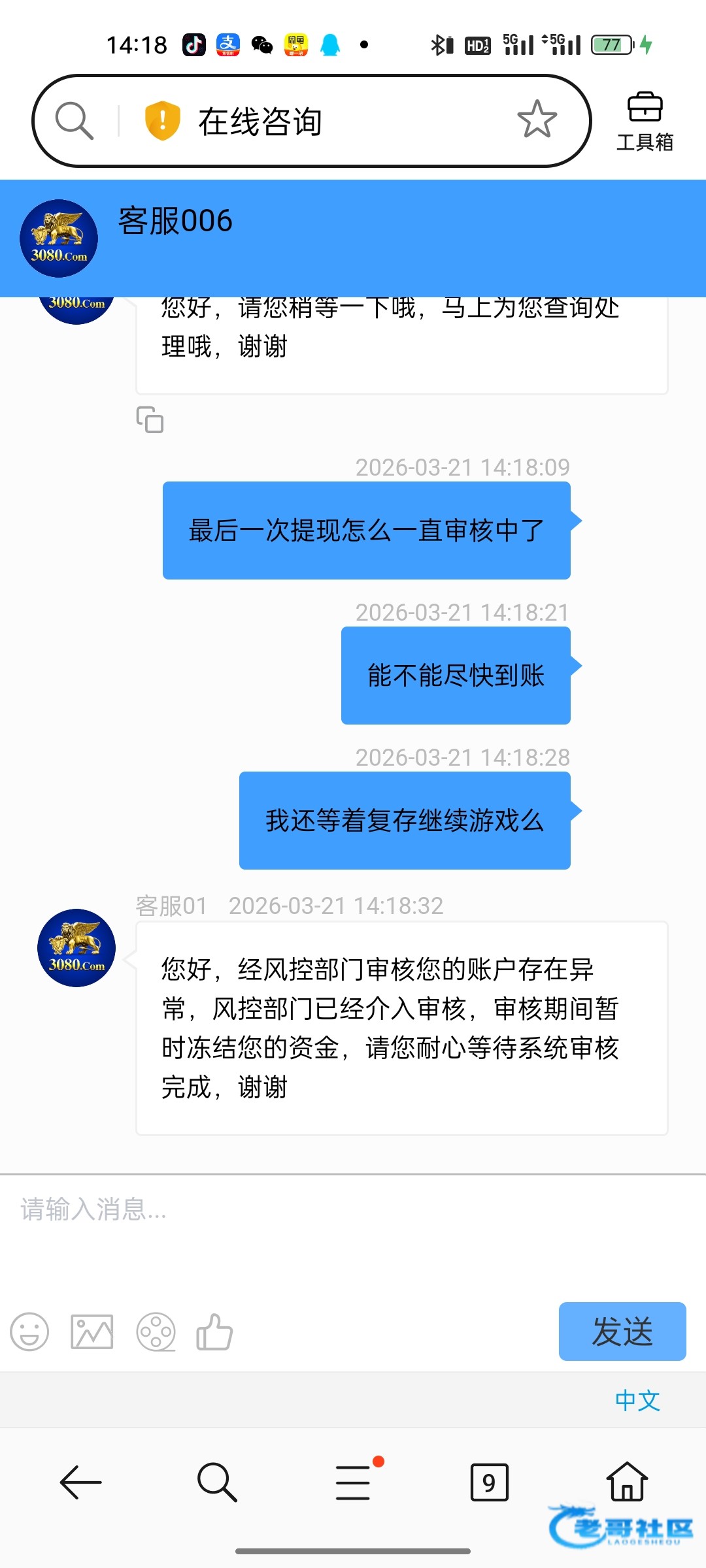The image size is (706, 1568).
Task: Open the browser search in bottom bar
Action: (216, 1482)
